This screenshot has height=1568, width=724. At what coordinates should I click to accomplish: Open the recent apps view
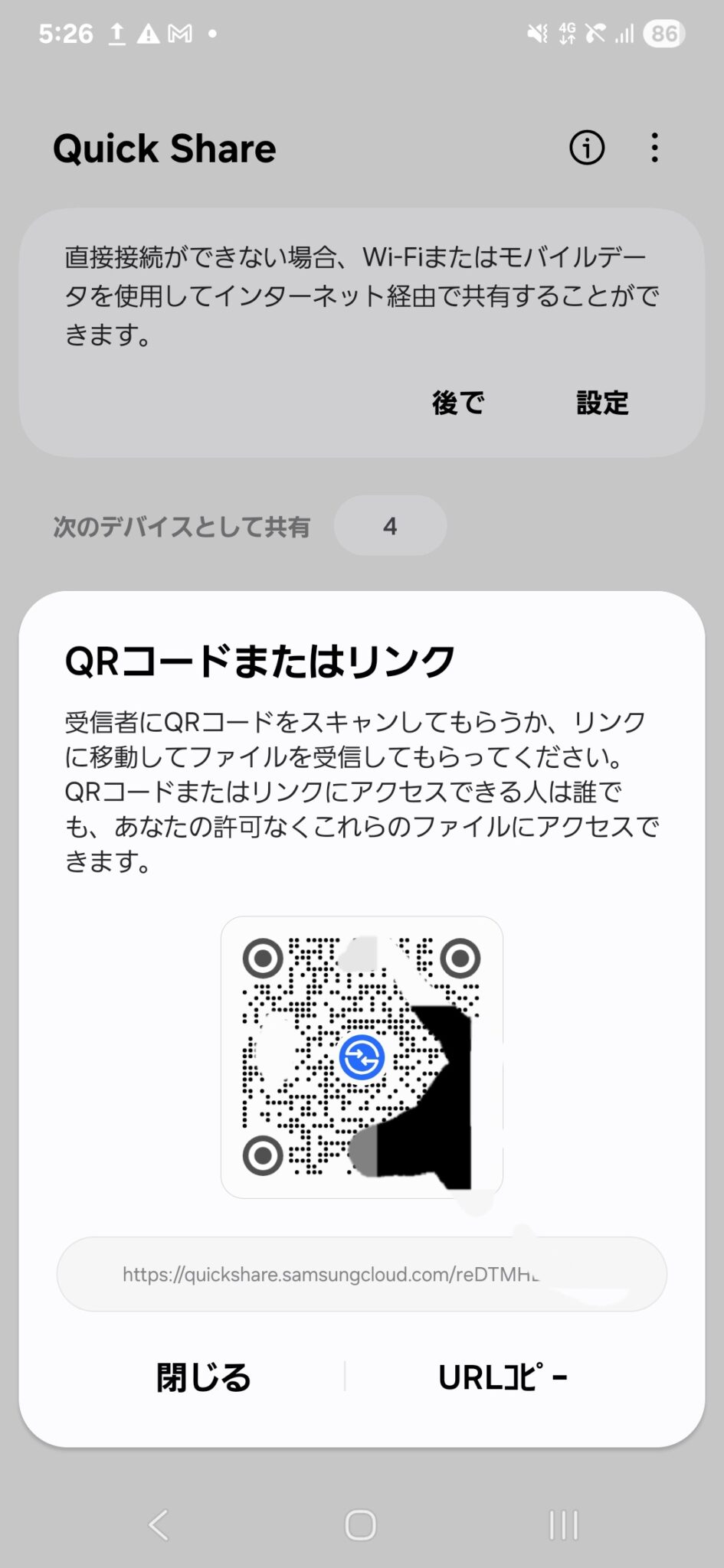point(563,1524)
